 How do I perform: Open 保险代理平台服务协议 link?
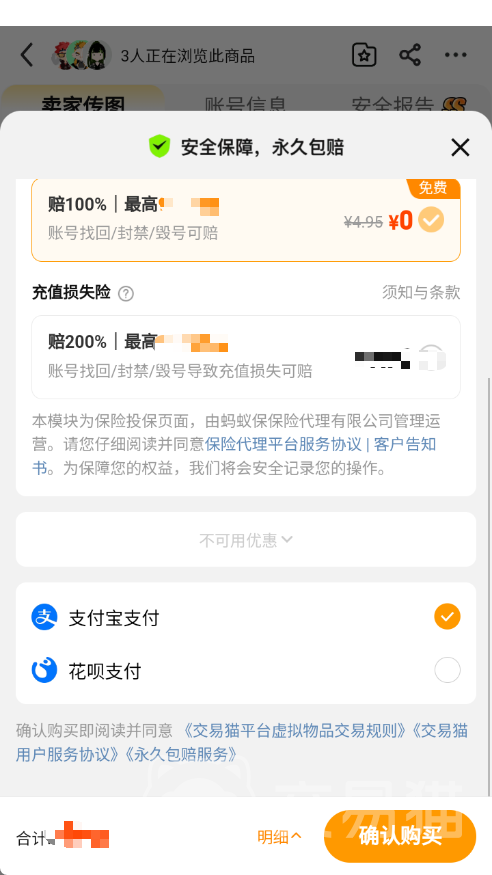[x=283, y=444]
